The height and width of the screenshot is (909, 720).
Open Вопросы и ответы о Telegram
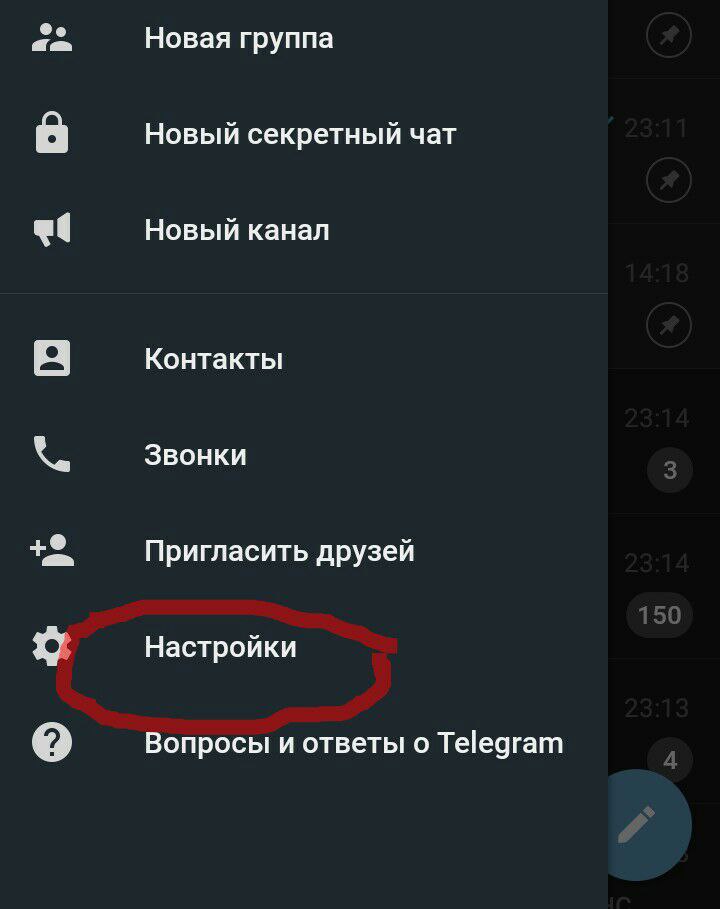[353, 743]
